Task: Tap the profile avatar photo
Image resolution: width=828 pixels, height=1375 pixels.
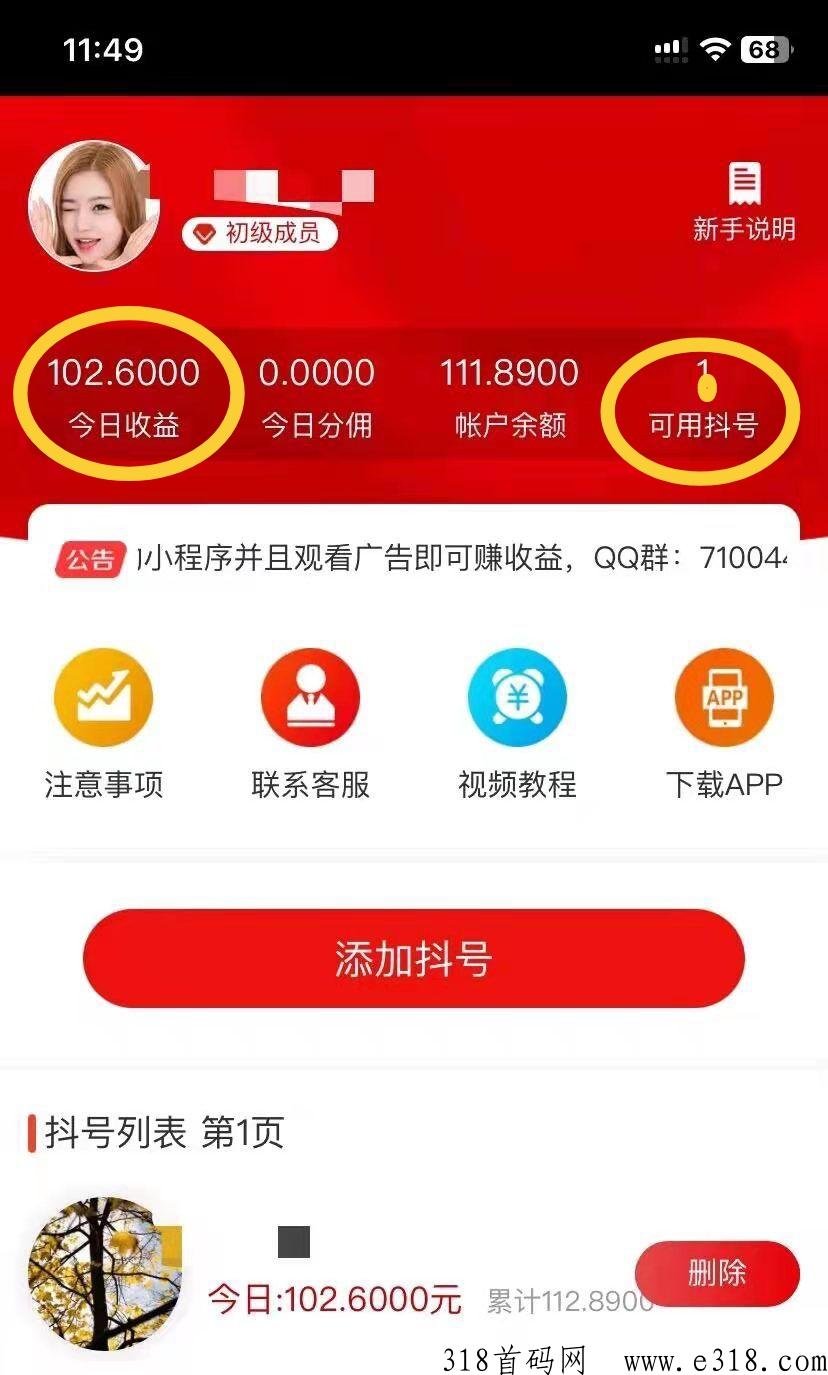Action: 94,205
